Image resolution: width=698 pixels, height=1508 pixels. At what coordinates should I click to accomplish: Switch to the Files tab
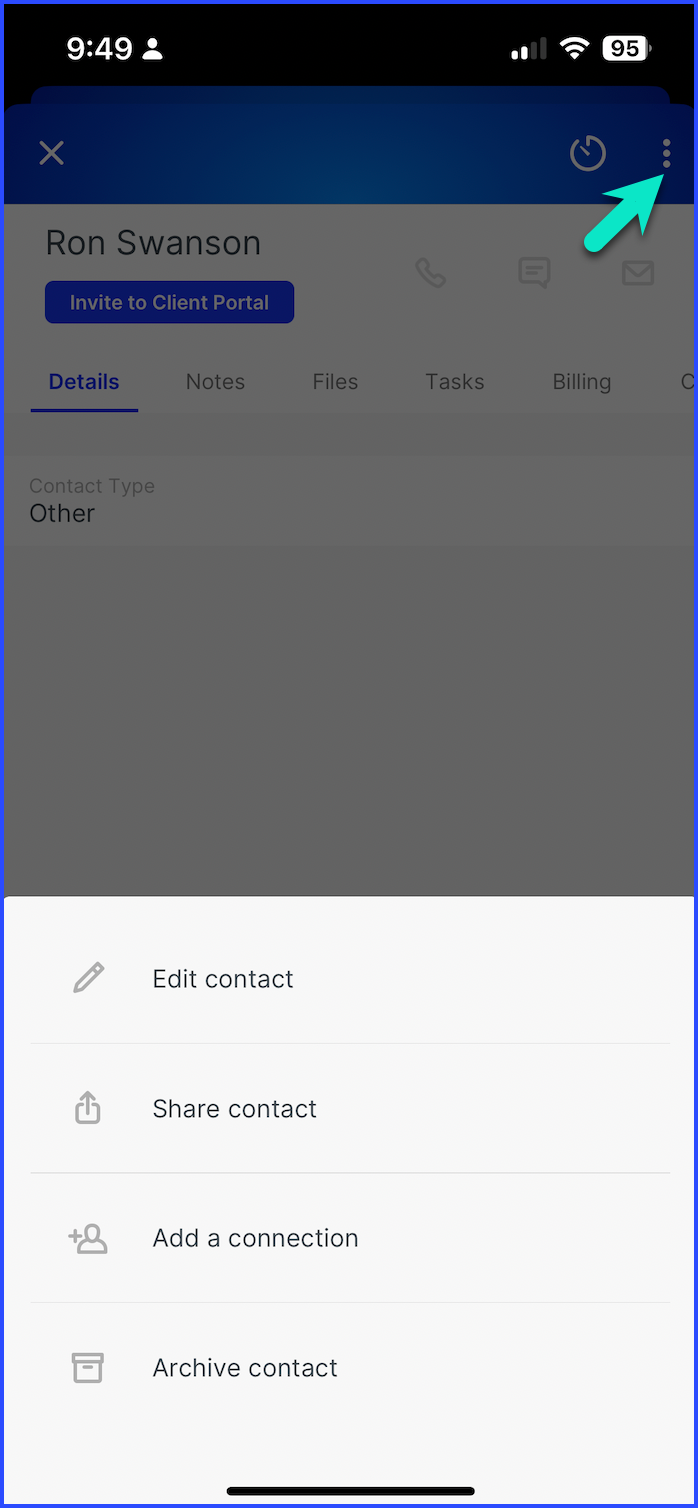335,382
